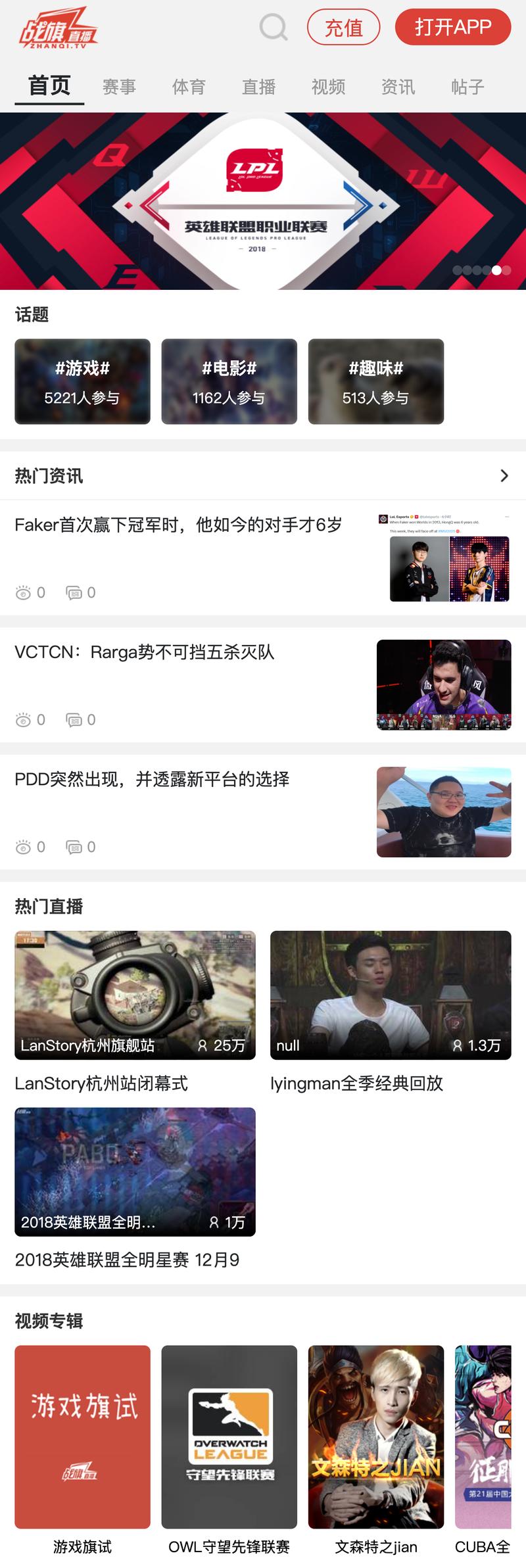Open the #趣味# topic card
526x1568 pixels.
[x=375, y=381]
